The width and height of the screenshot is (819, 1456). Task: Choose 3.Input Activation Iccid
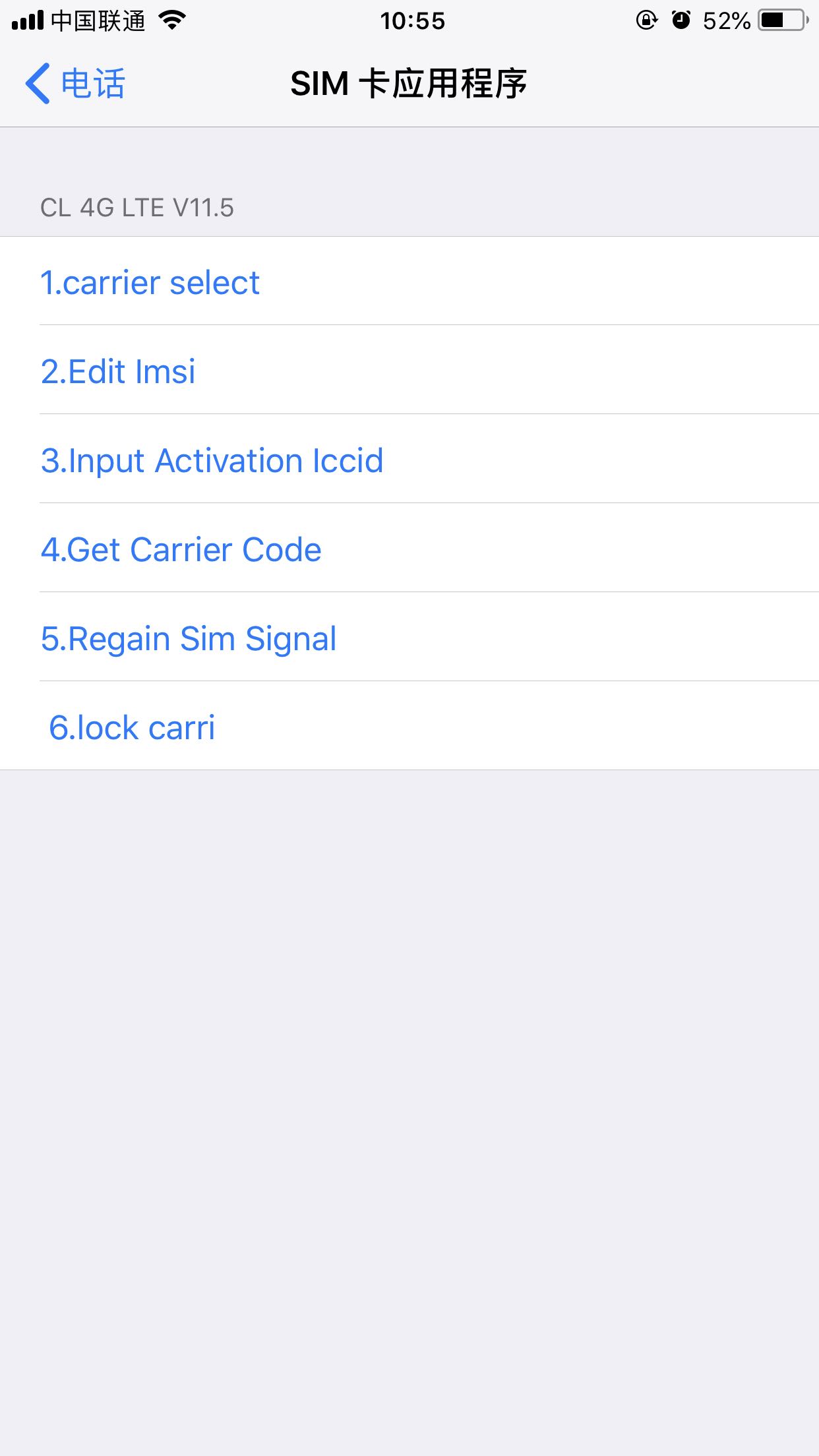[409, 459]
